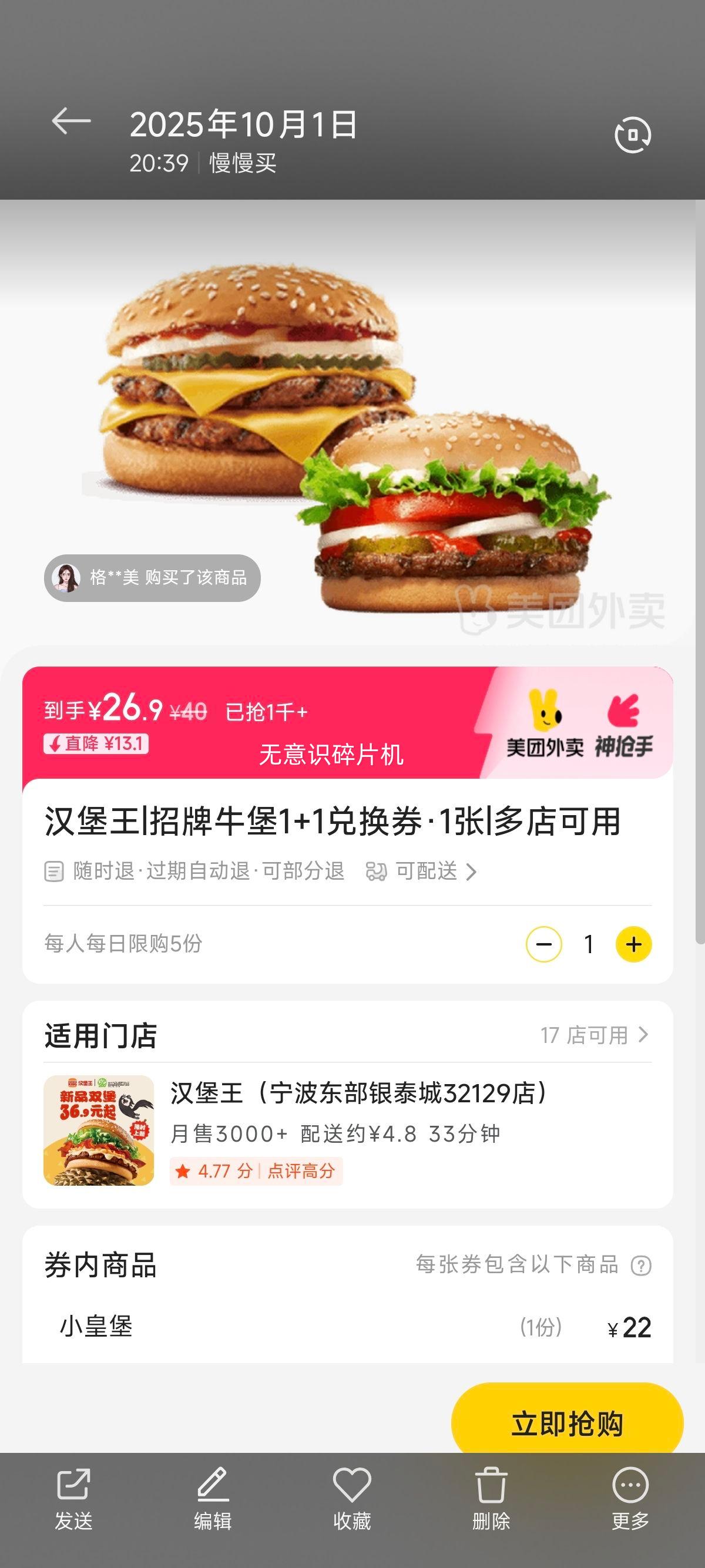Screen dimensions: 705x1568
Task: Delete this picture using 删除
Action: (491, 1499)
